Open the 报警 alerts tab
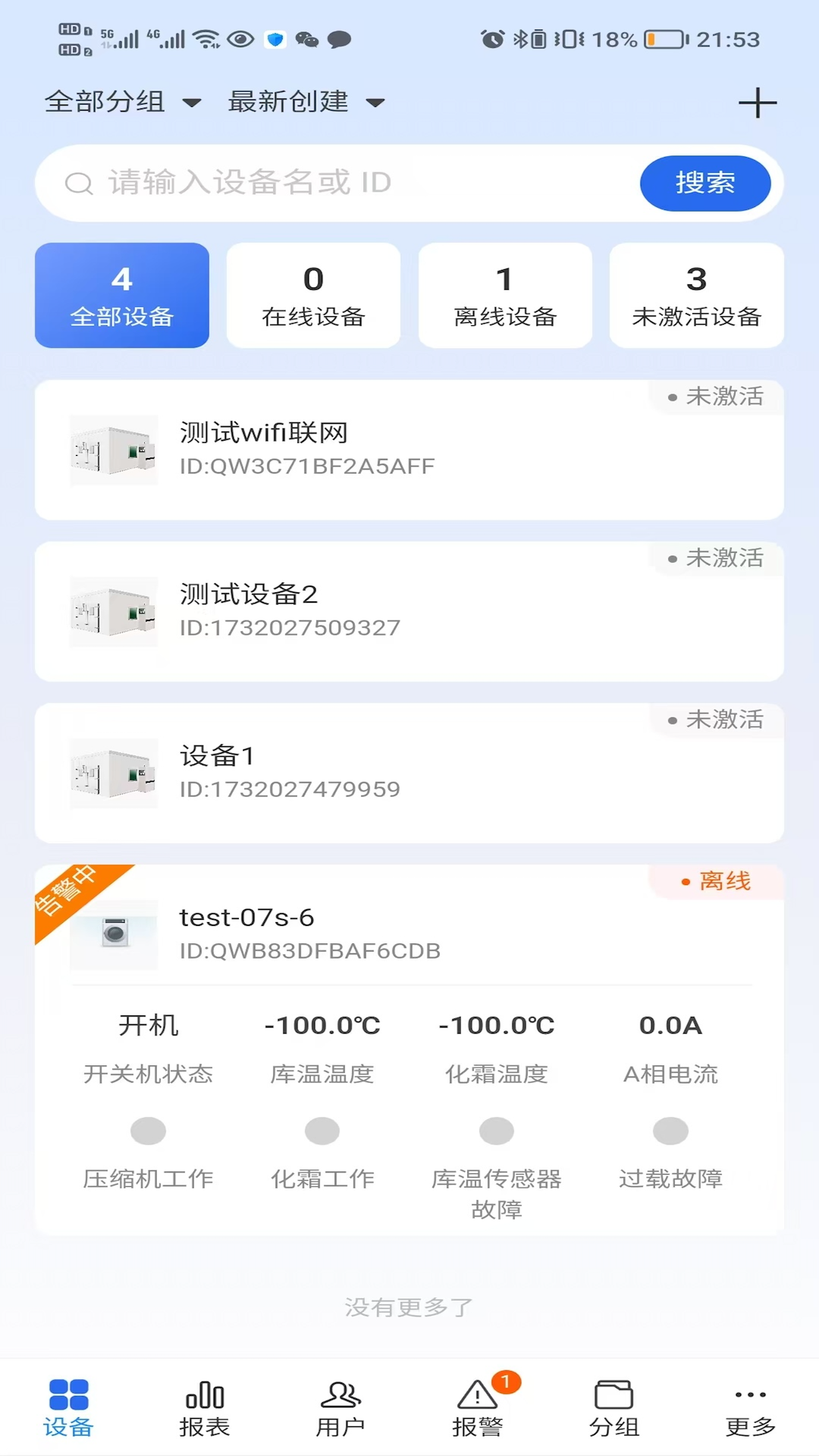Viewport: 819px width, 1456px height. 478,1408
